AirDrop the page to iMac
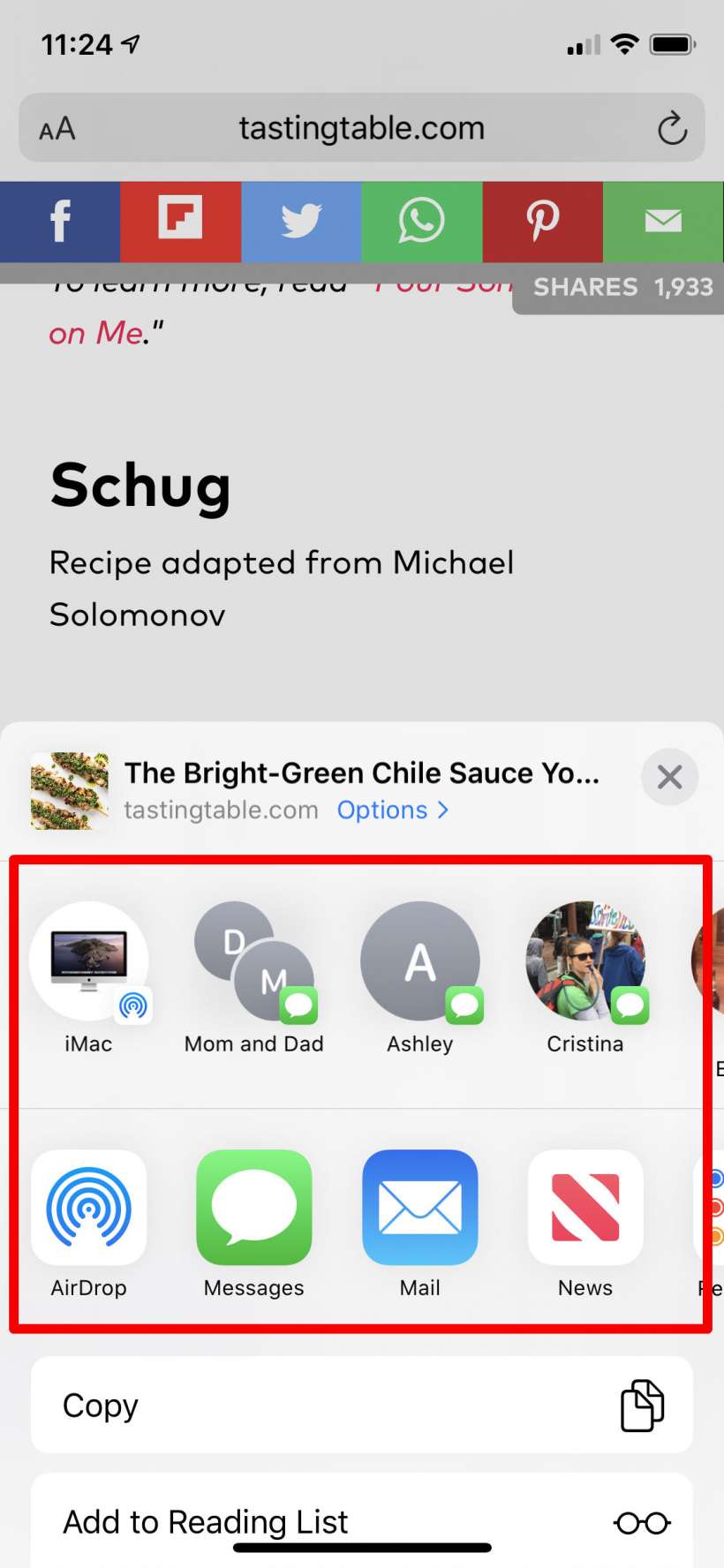Screen dimensions: 724x1568 pyautogui.click(x=88, y=962)
